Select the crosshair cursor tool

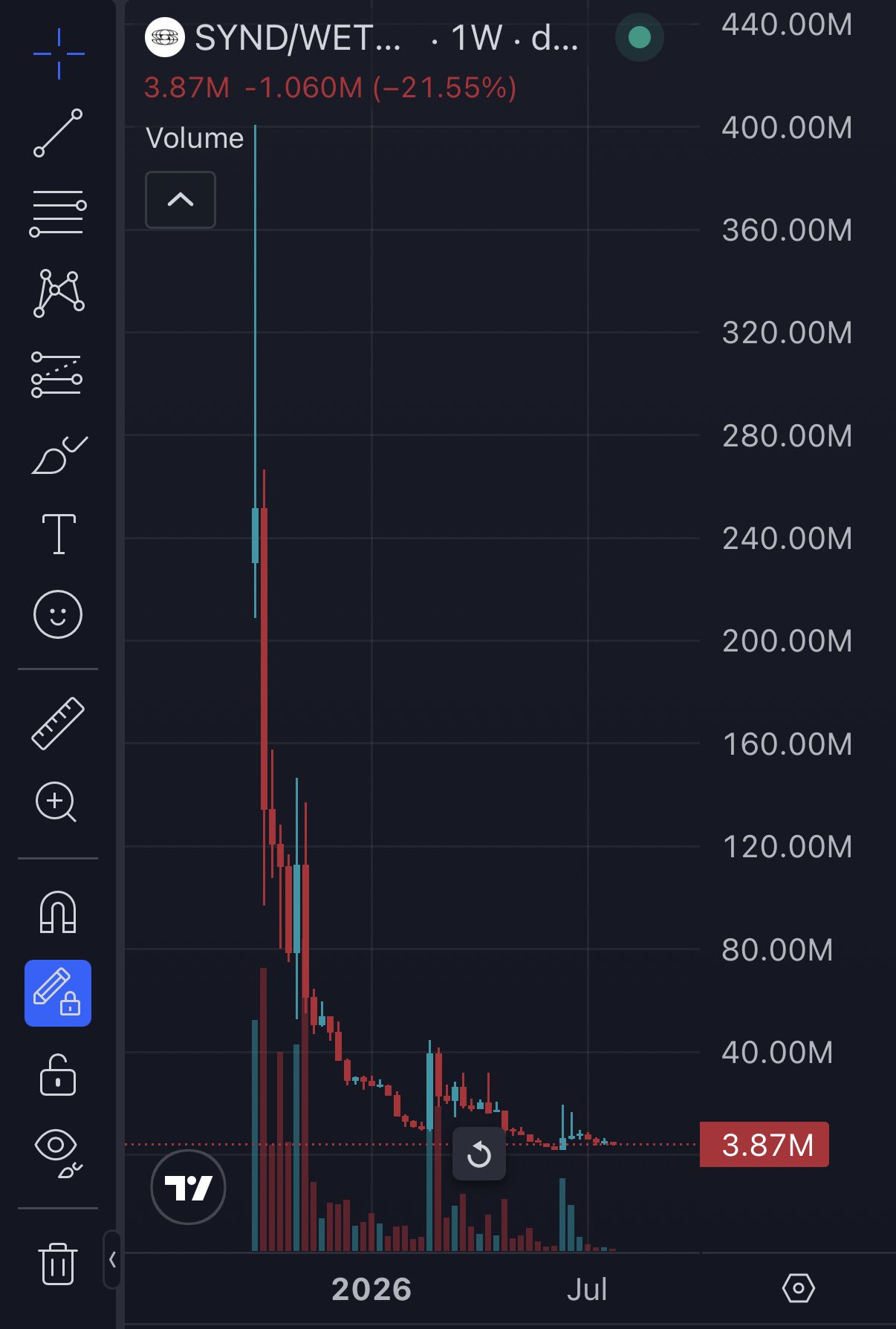(59, 53)
